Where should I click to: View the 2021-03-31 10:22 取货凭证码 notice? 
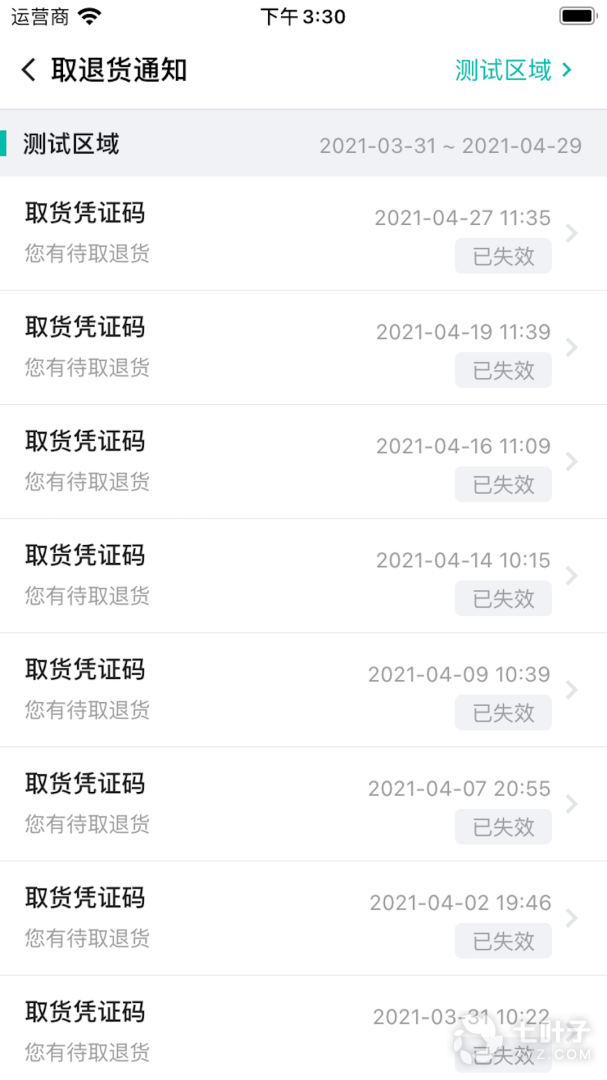[300, 1030]
